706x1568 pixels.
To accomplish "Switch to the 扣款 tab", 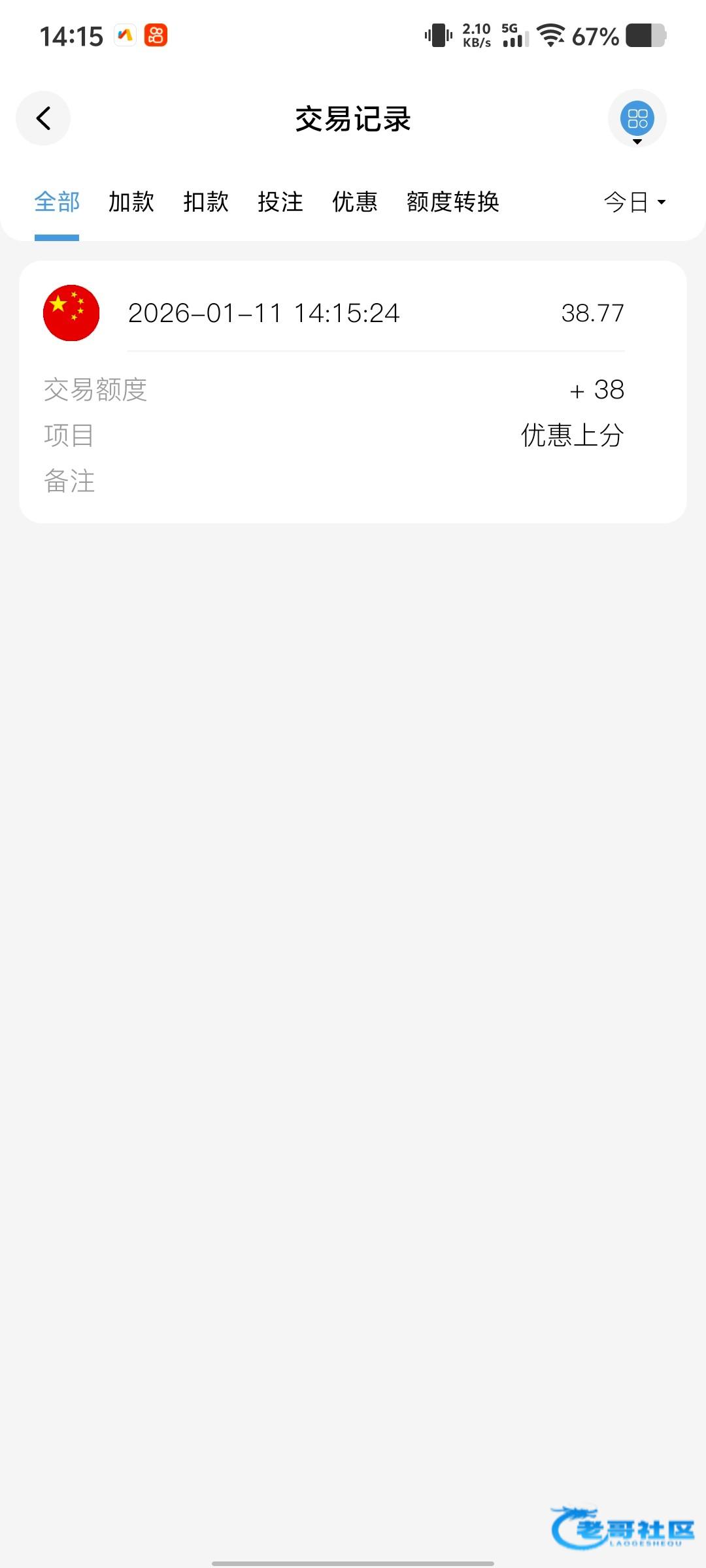I will tap(206, 202).
